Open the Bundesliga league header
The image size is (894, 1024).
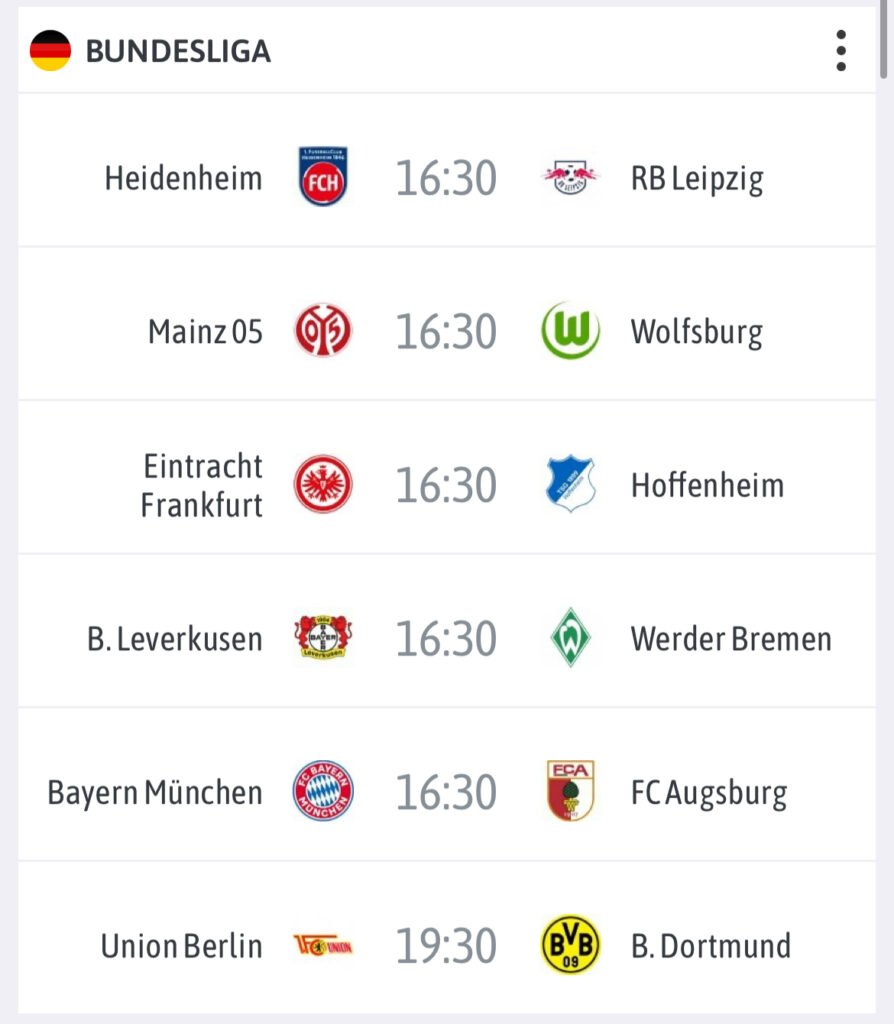pyautogui.click(x=178, y=51)
